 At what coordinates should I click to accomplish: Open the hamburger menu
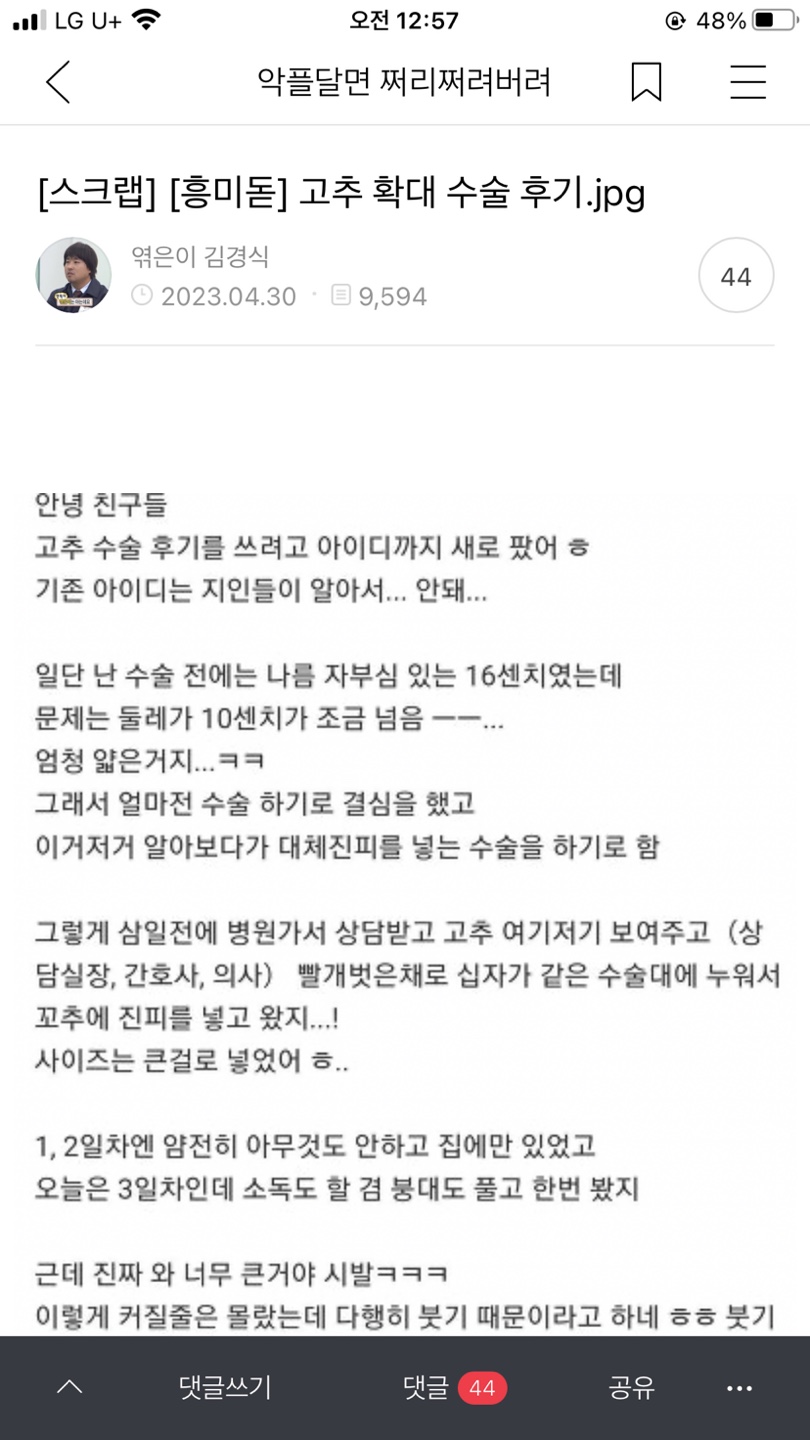[x=748, y=82]
